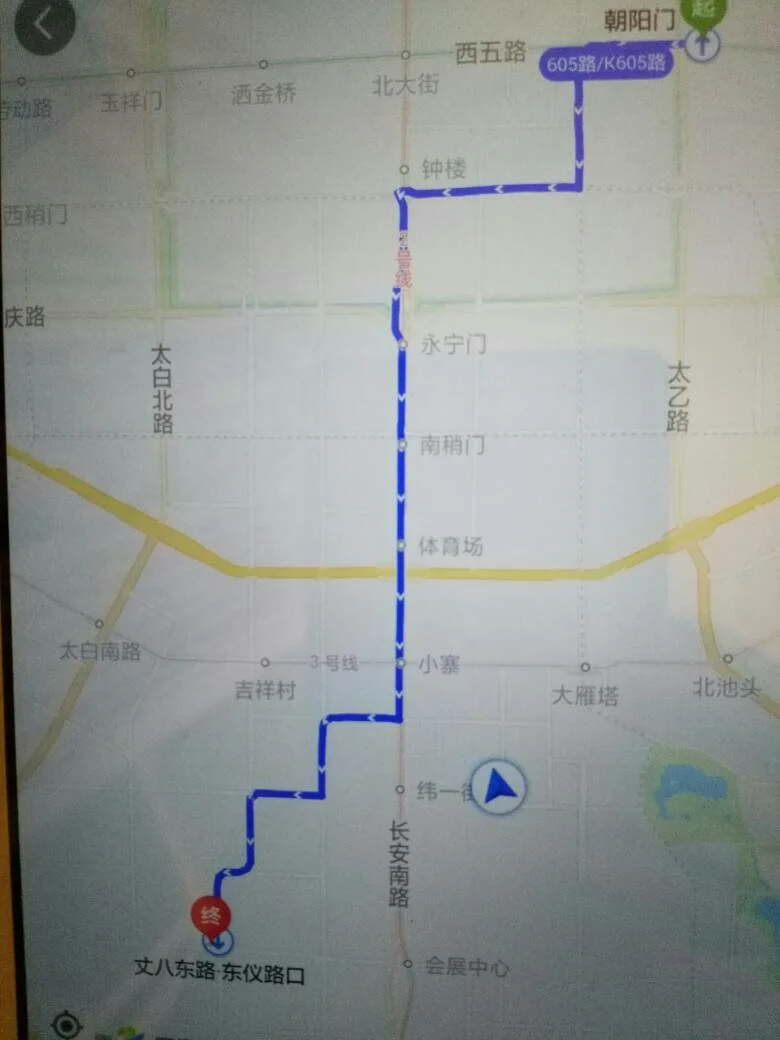Tap the 南稍门 stop dot
This screenshot has height=1040, width=780.
[403, 446]
